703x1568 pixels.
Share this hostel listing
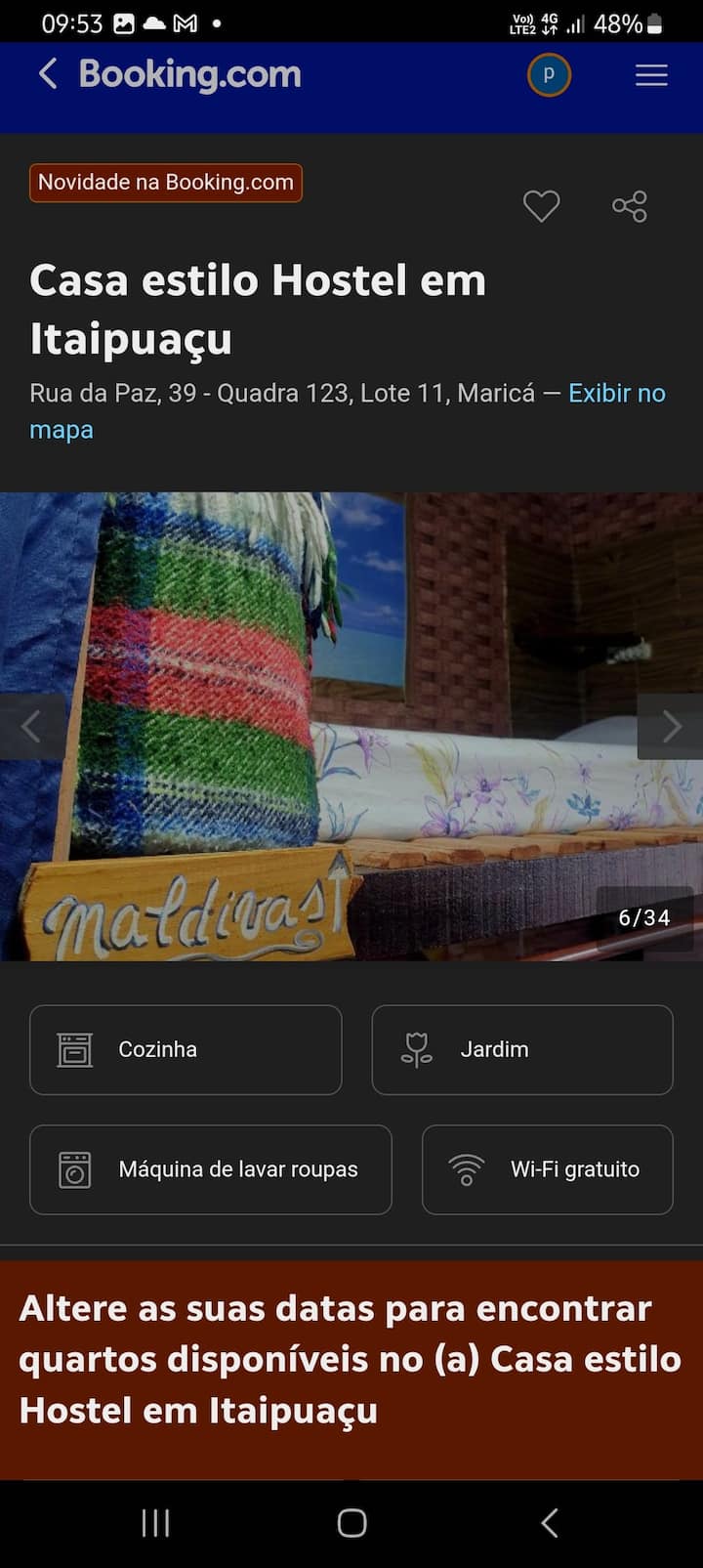(x=630, y=206)
